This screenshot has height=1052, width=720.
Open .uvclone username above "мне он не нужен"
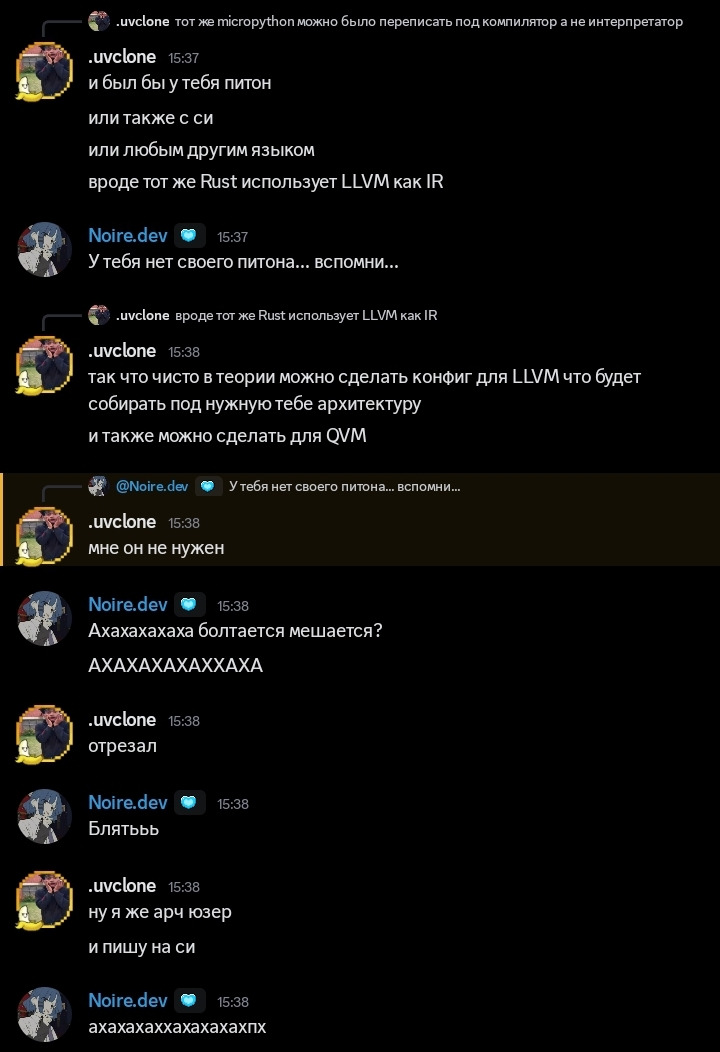pyautogui.click(x=122, y=521)
